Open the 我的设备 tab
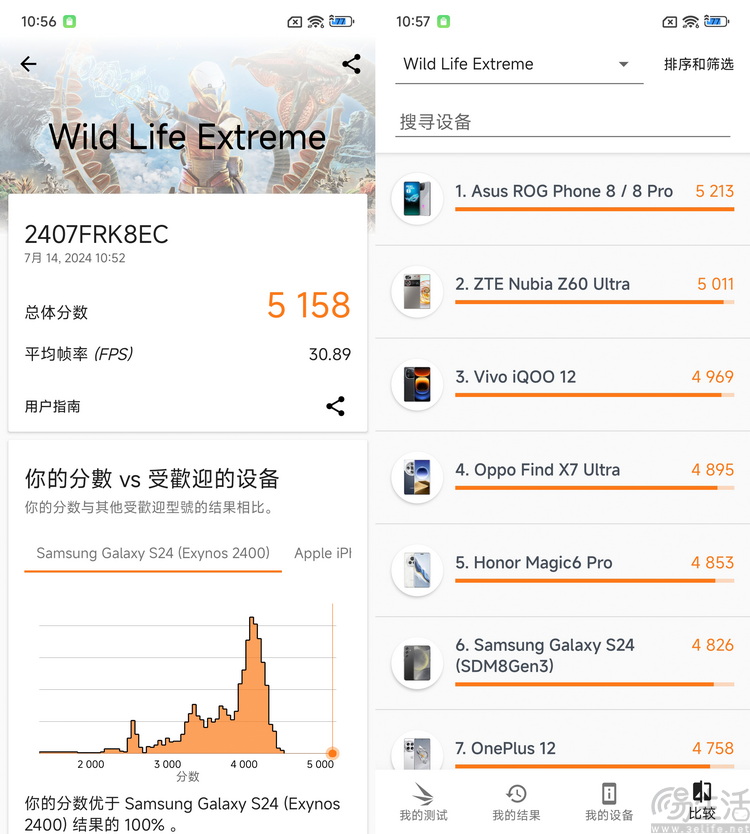This screenshot has width=750, height=834. (x=609, y=802)
